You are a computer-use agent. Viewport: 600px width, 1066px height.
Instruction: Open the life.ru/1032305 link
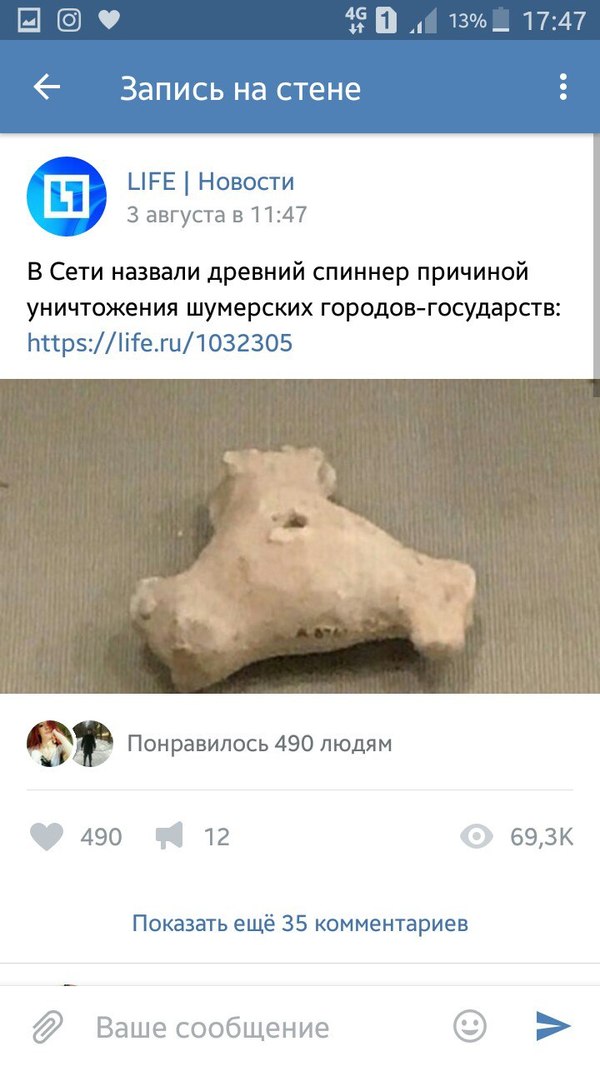[x=160, y=344]
